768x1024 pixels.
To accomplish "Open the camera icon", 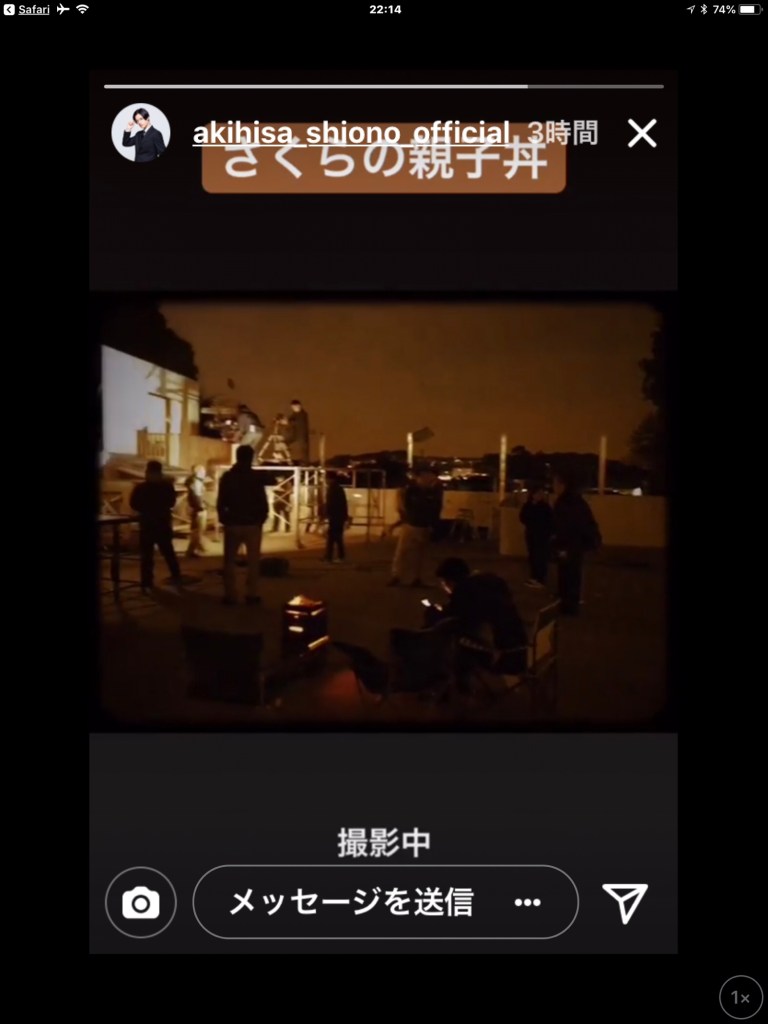I will (x=141, y=902).
